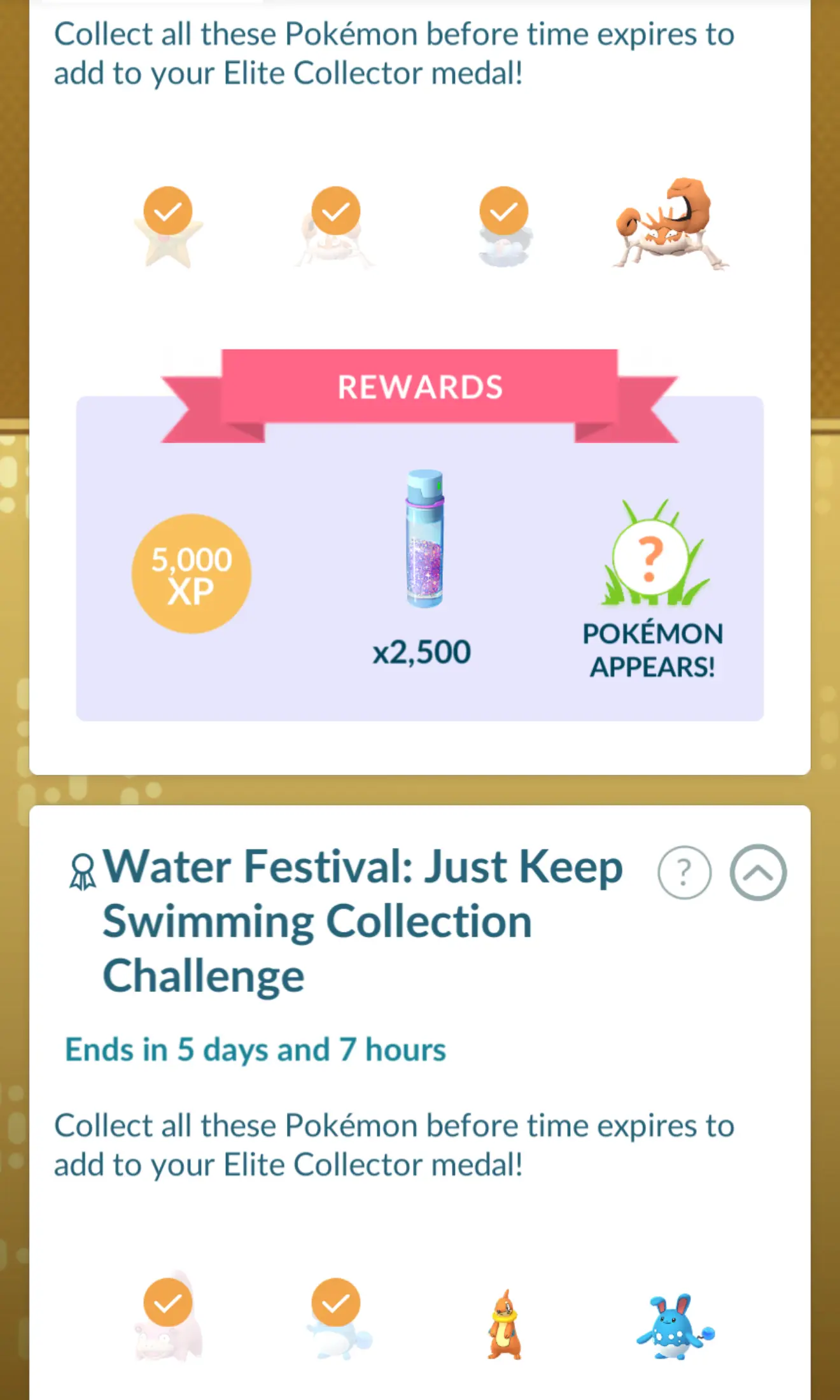Image resolution: width=840 pixels, height=1400 pixels.
Task: Select the uncaught Azumarill in the challenge
Action: (x=674, y=1327)
